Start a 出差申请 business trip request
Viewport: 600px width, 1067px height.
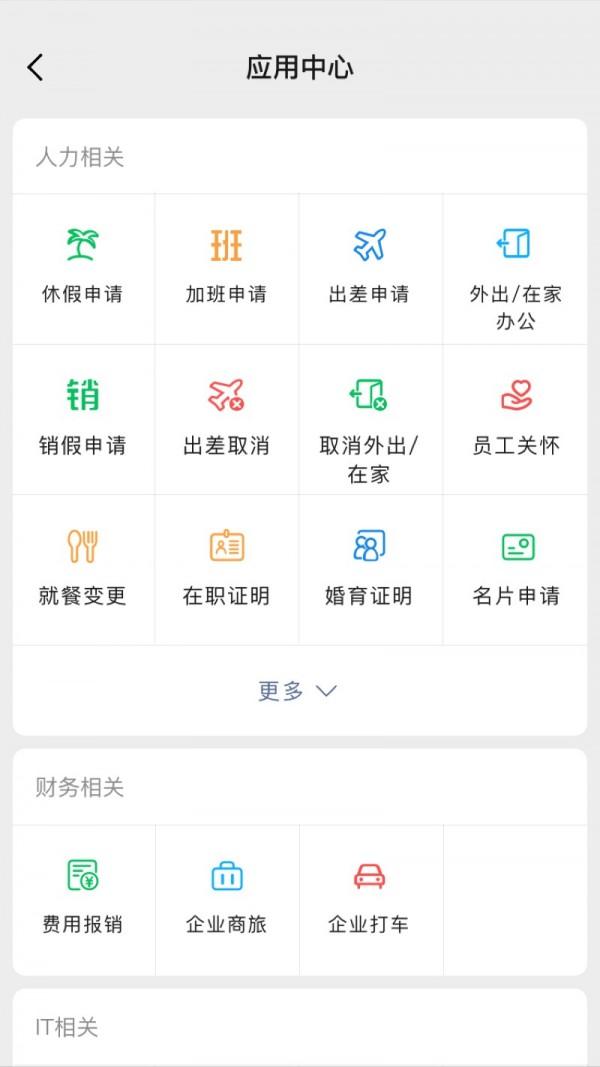coord(370,267)
